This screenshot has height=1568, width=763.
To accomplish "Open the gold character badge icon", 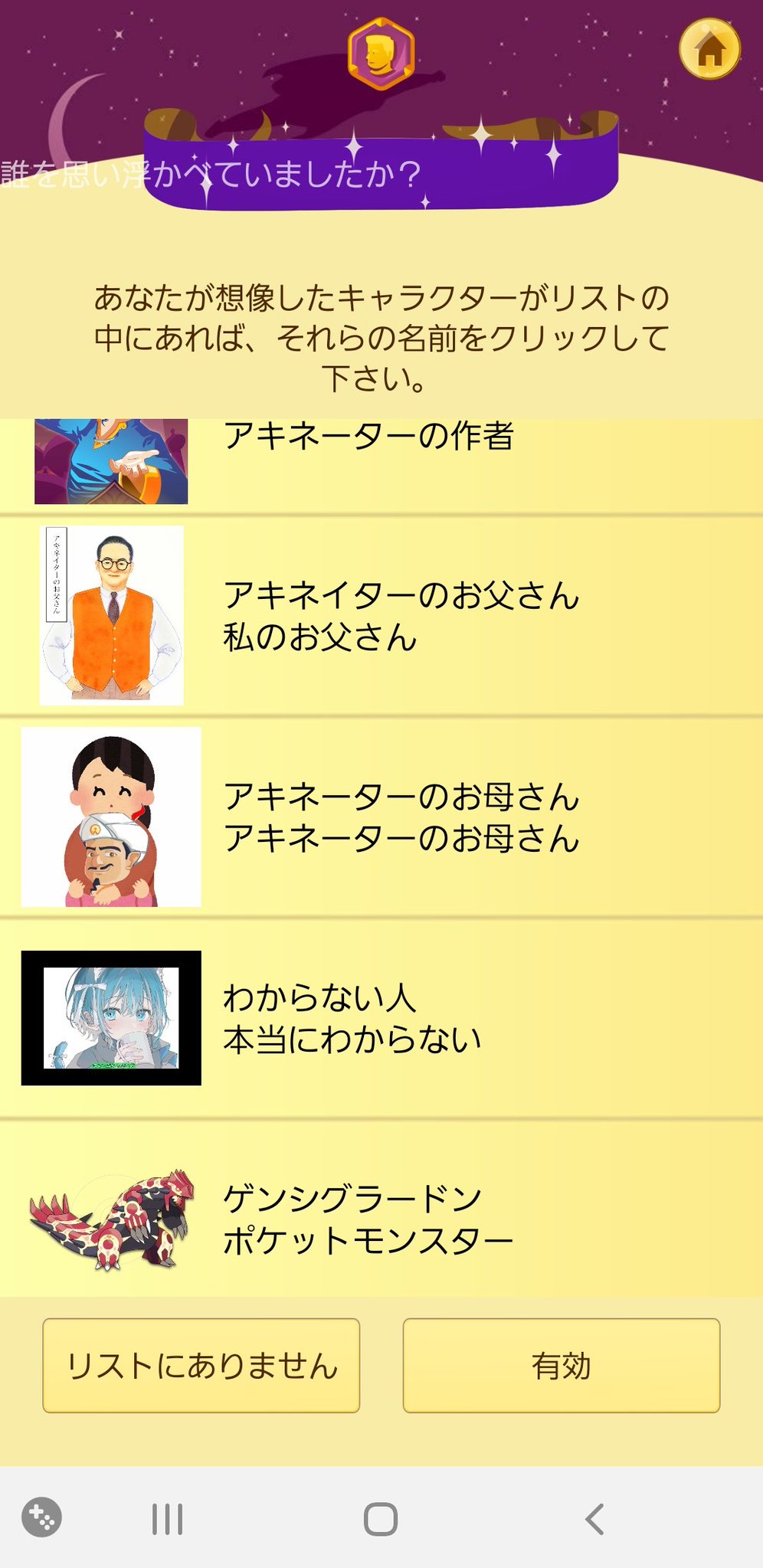I will [381, 54].
